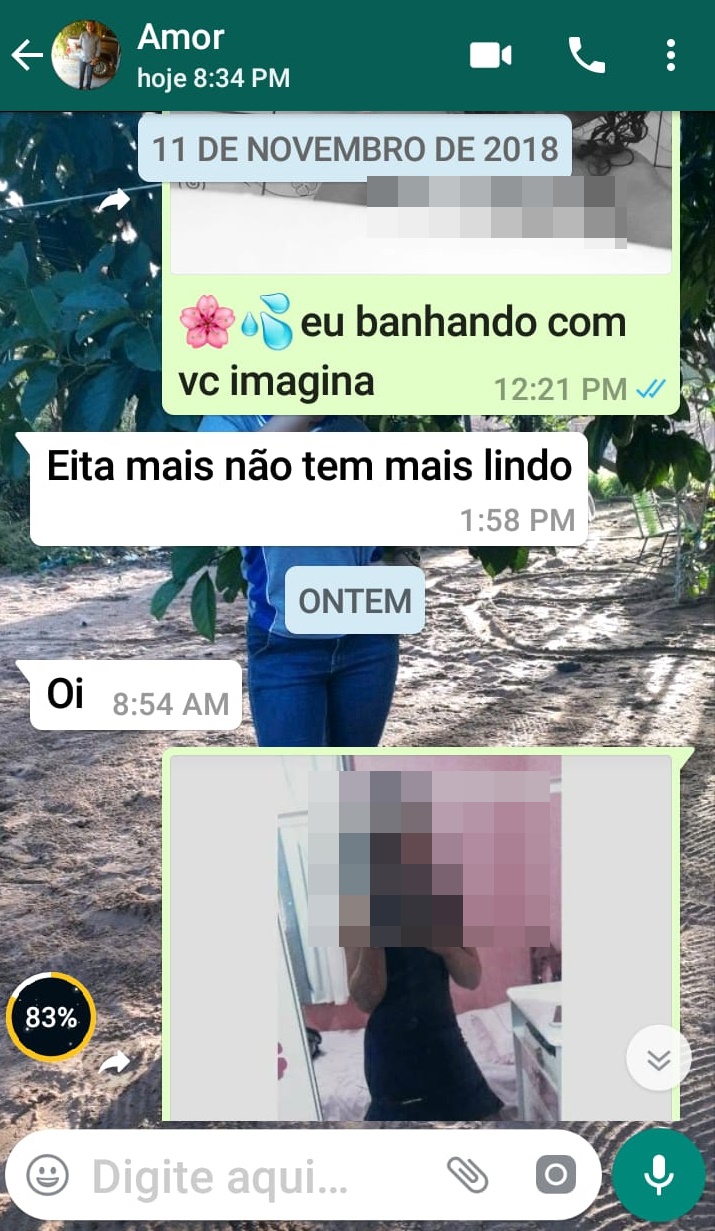Start a voice call with Amor
This screenshot has width=715, height=1231.
tap(586, 56)
